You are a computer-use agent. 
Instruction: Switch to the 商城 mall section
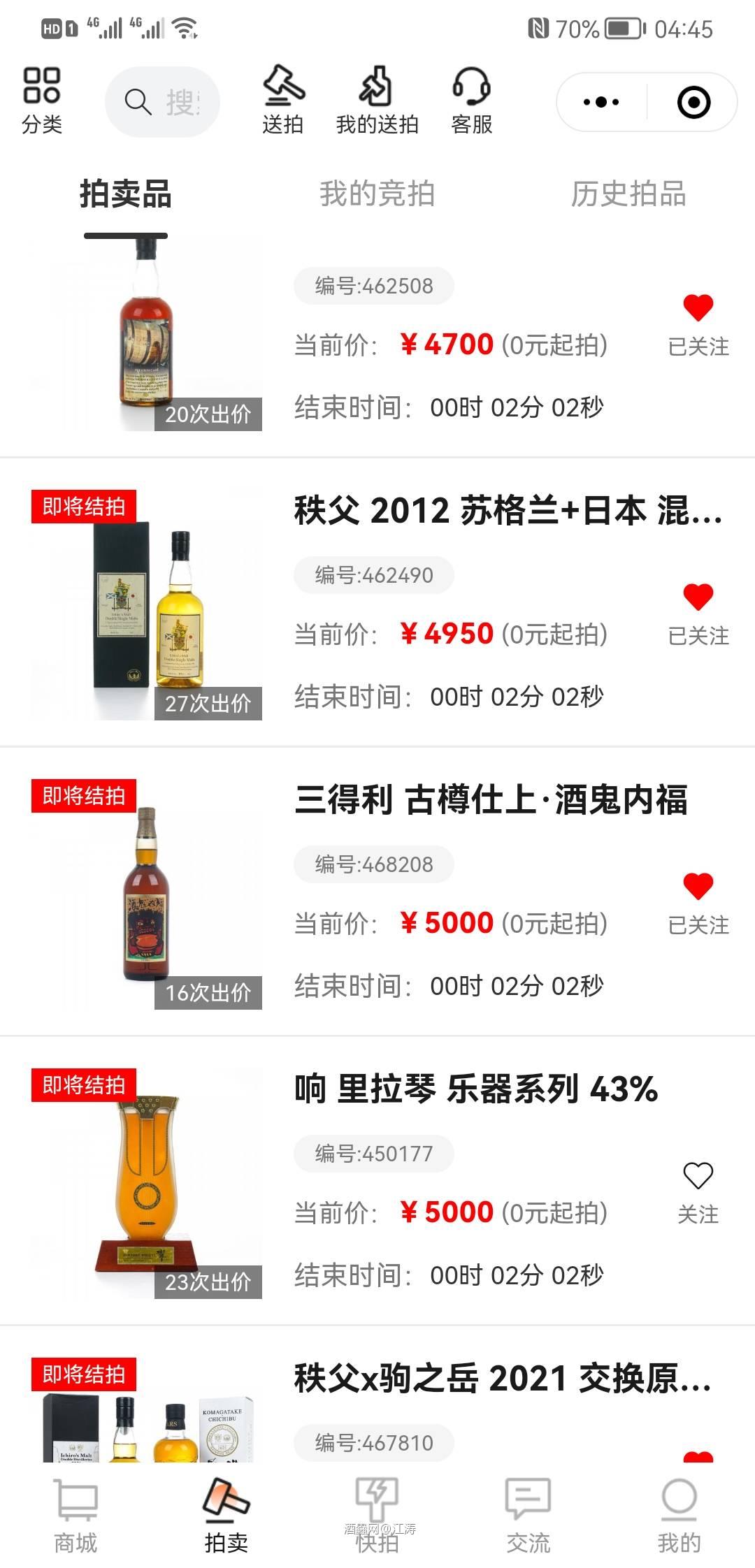77,1516
